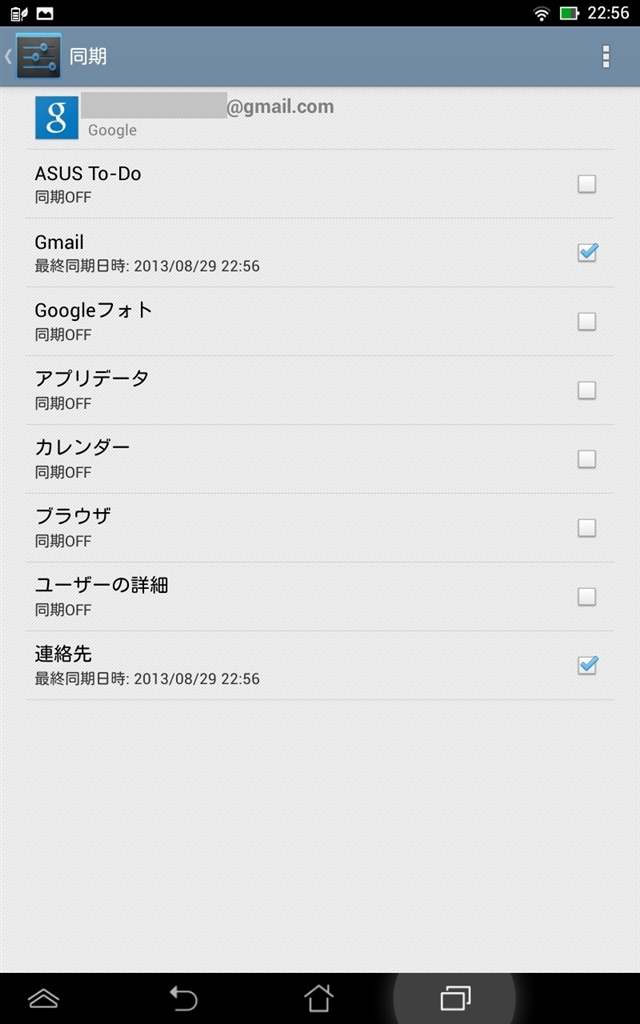Toggle ブラウザ sync on
Screen dimensions: 640x1024
[x=587, y=527]
